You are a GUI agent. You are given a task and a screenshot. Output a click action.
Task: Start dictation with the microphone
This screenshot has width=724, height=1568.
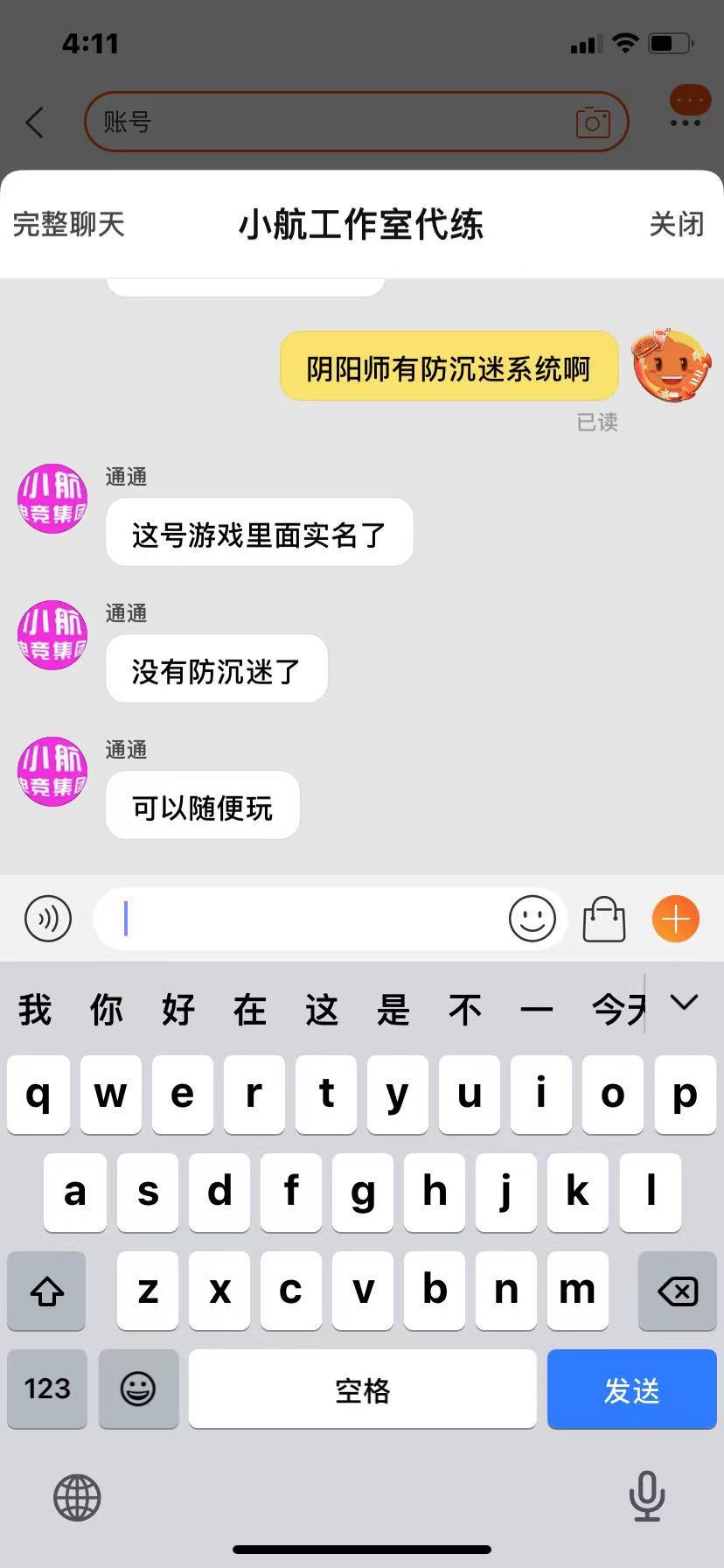[646, 1496]
